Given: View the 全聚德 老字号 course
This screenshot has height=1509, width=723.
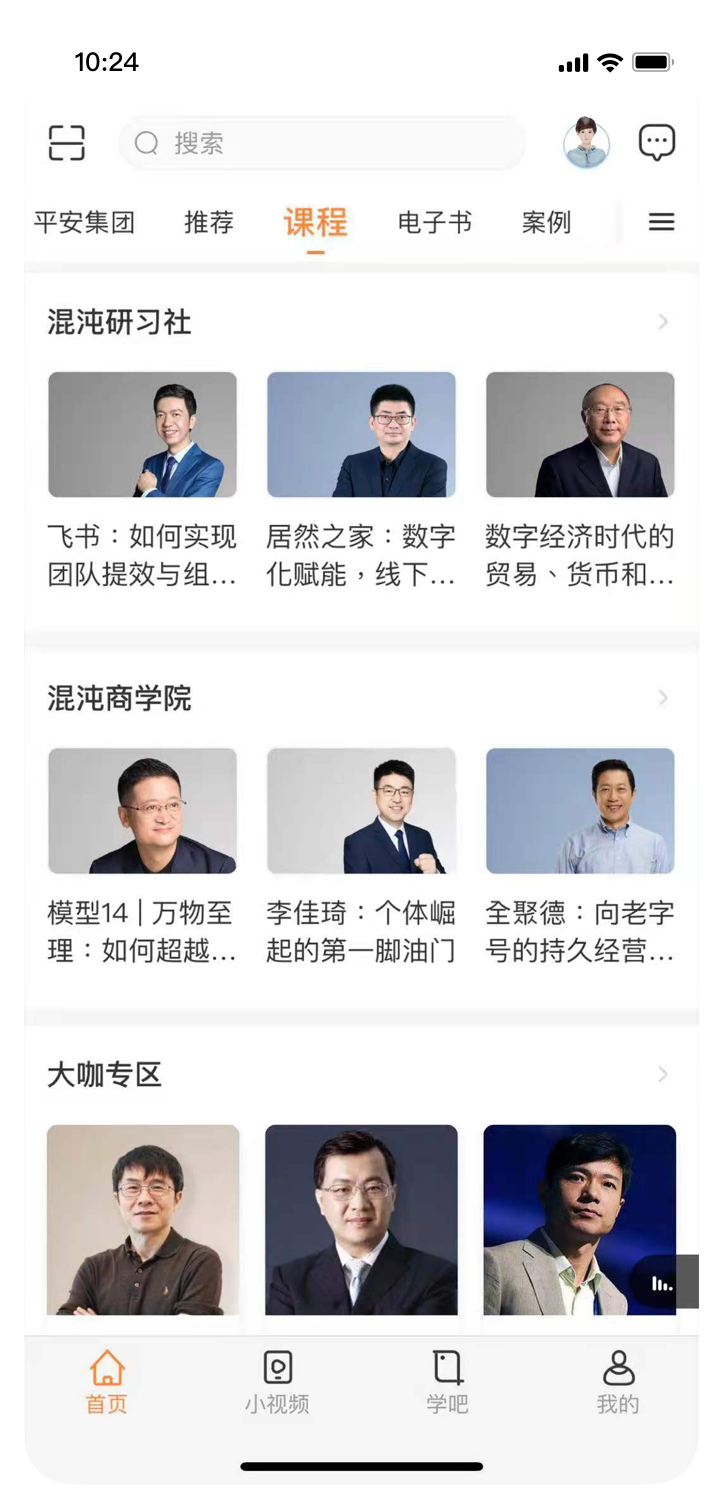Looking at the screenshot, I should (580, 856).
